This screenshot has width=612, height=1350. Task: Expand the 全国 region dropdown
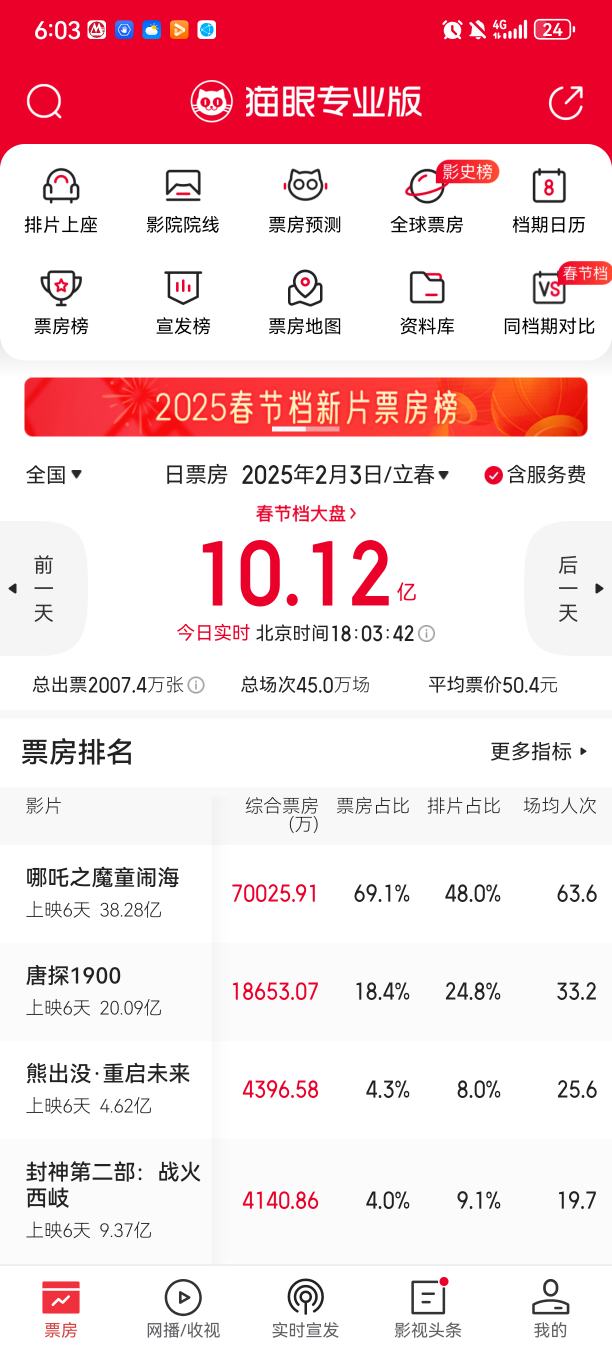point(54,475)
